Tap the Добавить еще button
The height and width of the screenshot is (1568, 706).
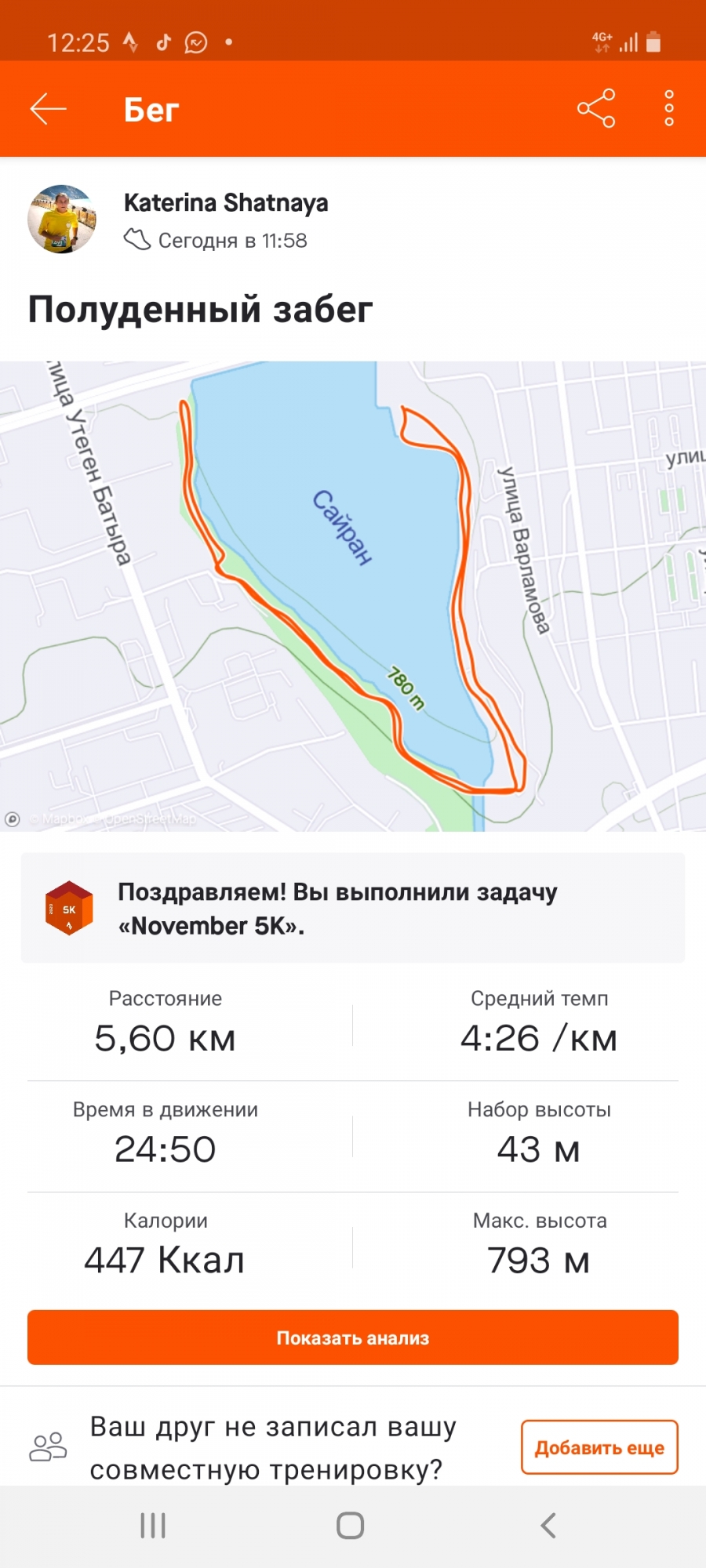tap(599, 1447)
